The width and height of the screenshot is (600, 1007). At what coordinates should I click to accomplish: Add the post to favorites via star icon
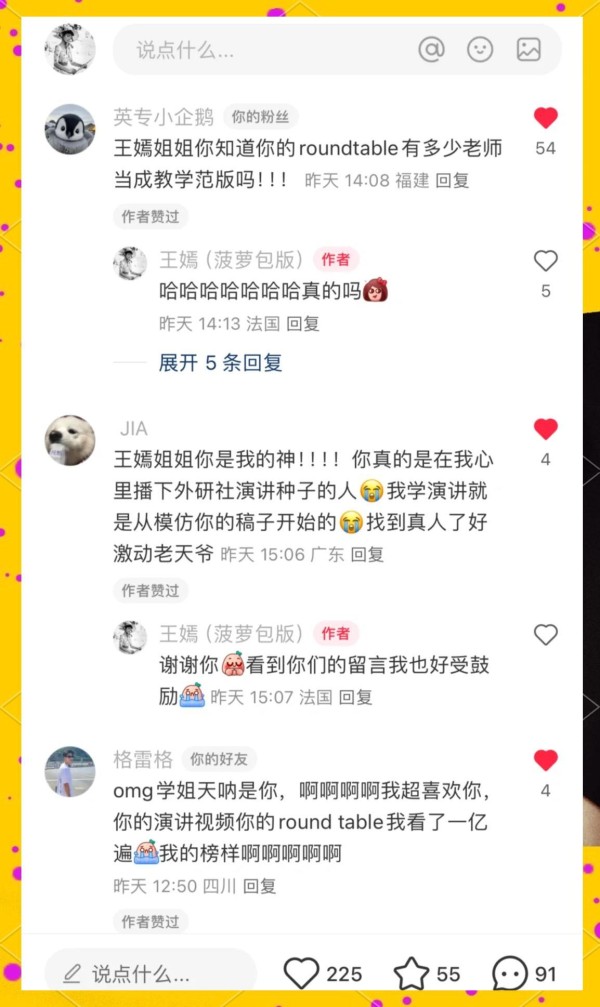coord(411,974)
